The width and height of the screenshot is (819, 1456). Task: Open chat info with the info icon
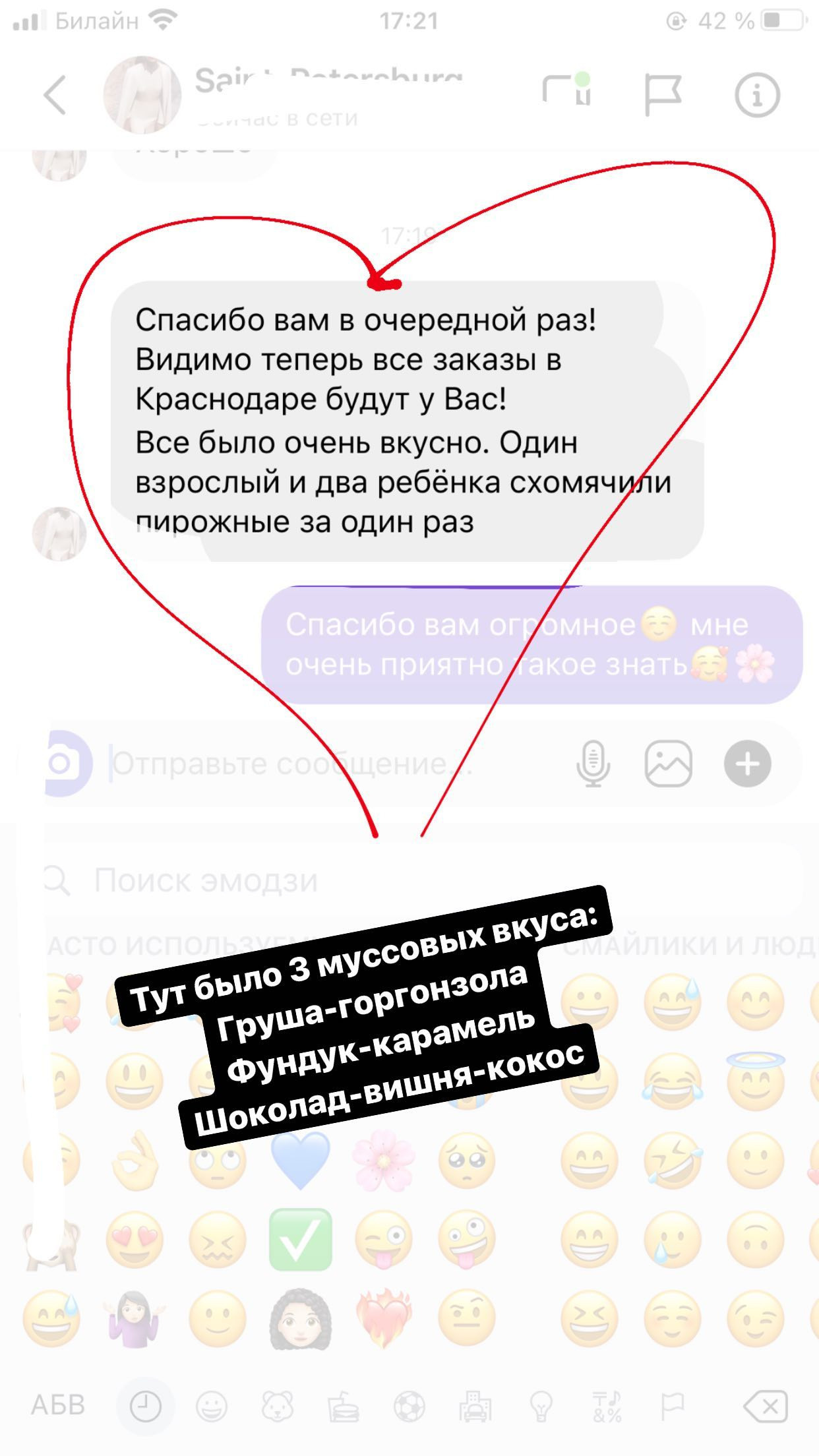[x=758, y=94]
